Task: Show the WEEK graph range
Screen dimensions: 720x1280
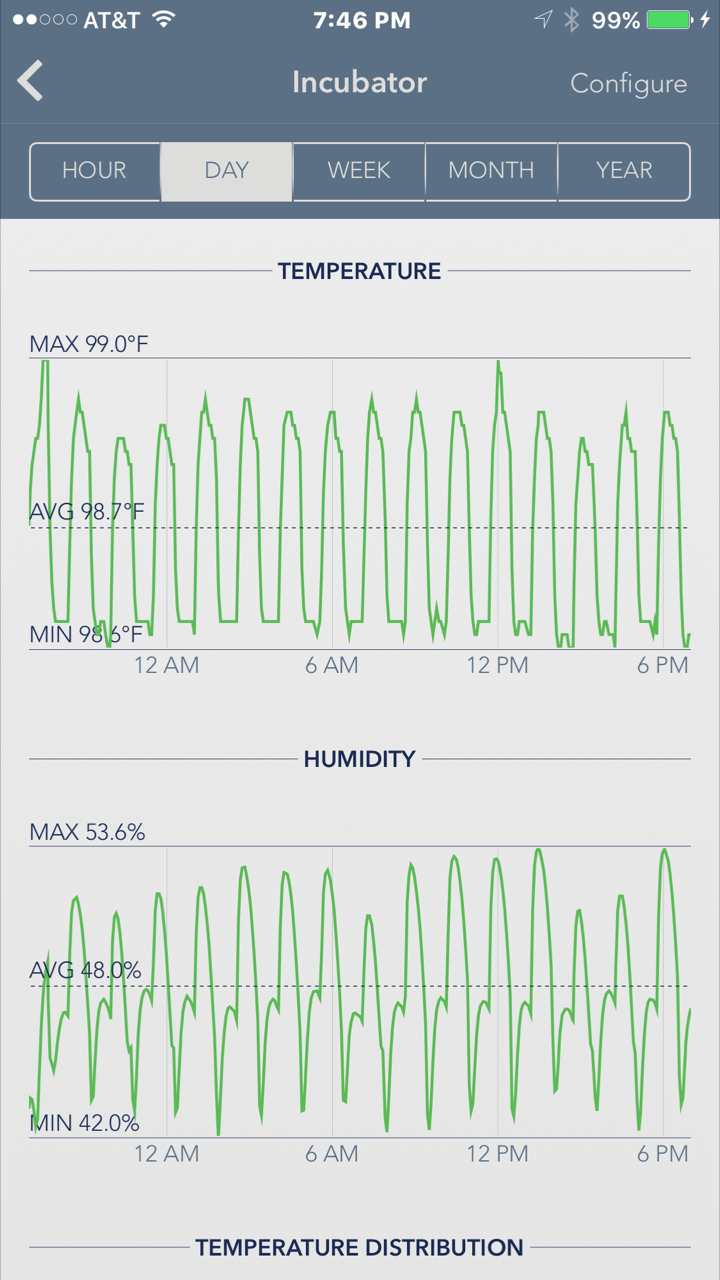Action: tap(359, 171)
